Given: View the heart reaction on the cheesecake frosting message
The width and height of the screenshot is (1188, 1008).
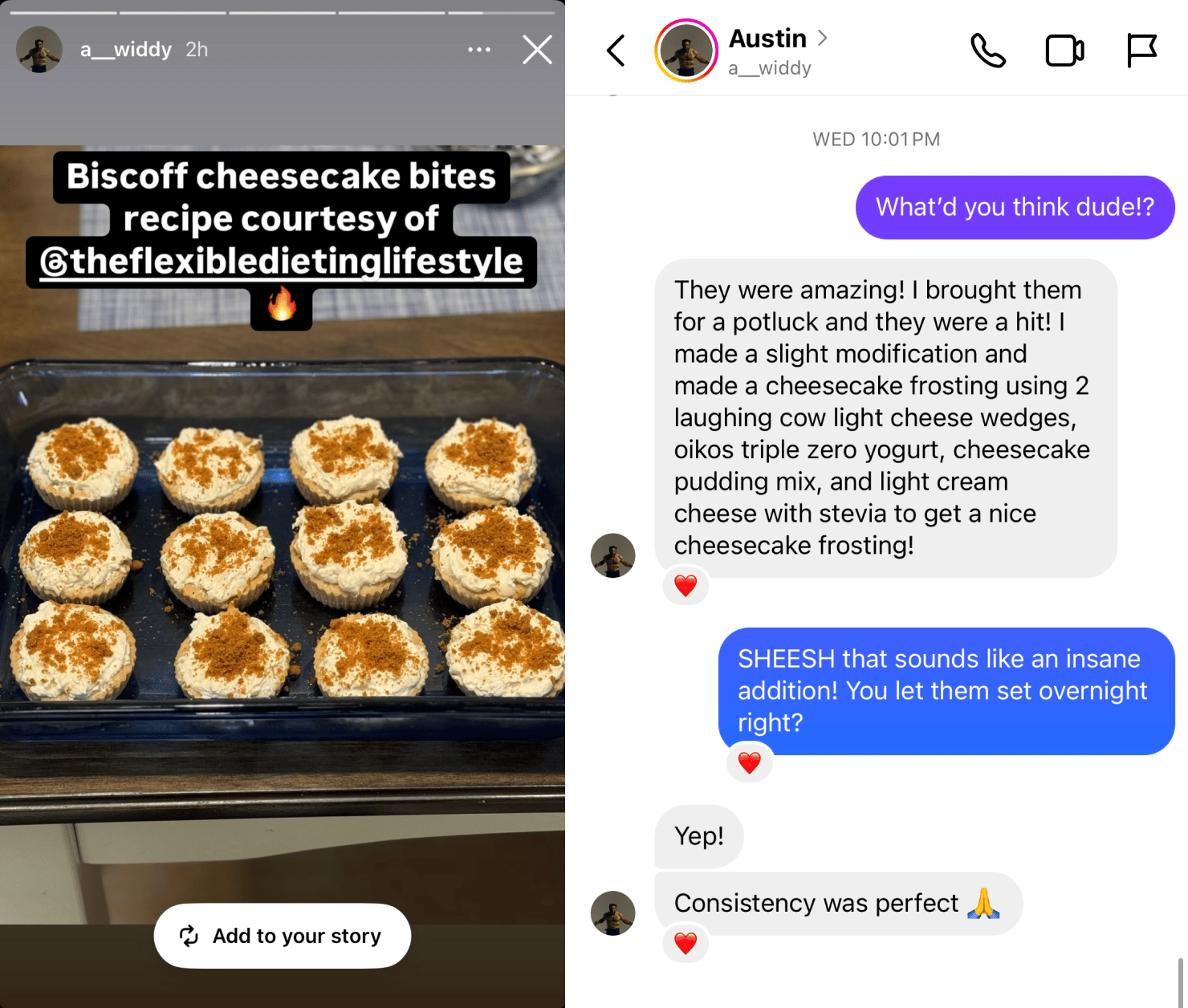Looking at the screenshot, I should pos(686,586).
